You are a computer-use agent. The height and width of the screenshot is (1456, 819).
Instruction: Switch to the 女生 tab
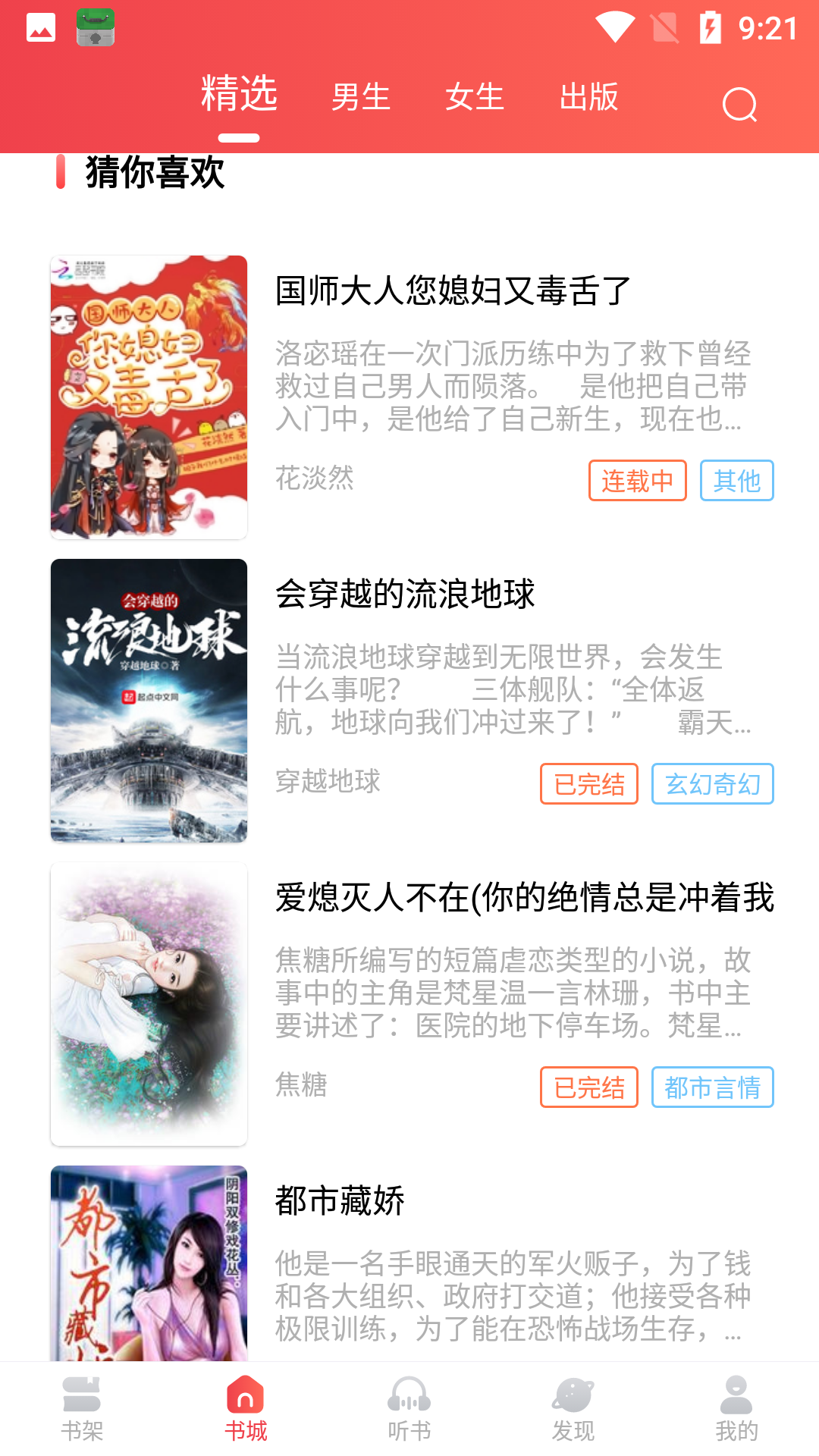tap(475, 97)
